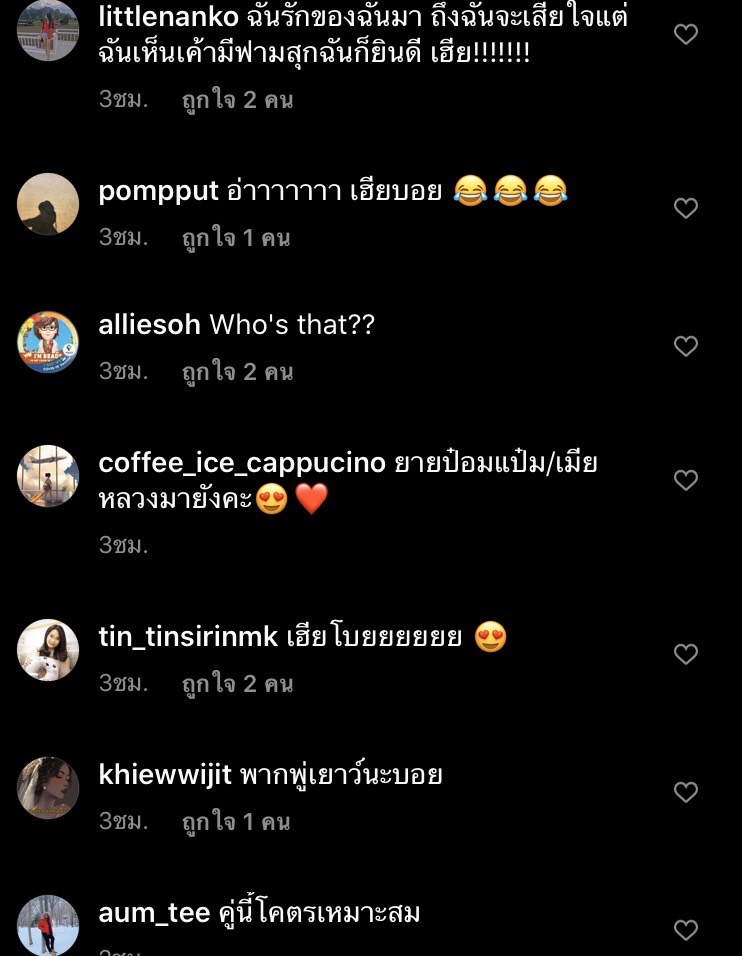Like khiewwijit's comment

[x=685, y=792]
